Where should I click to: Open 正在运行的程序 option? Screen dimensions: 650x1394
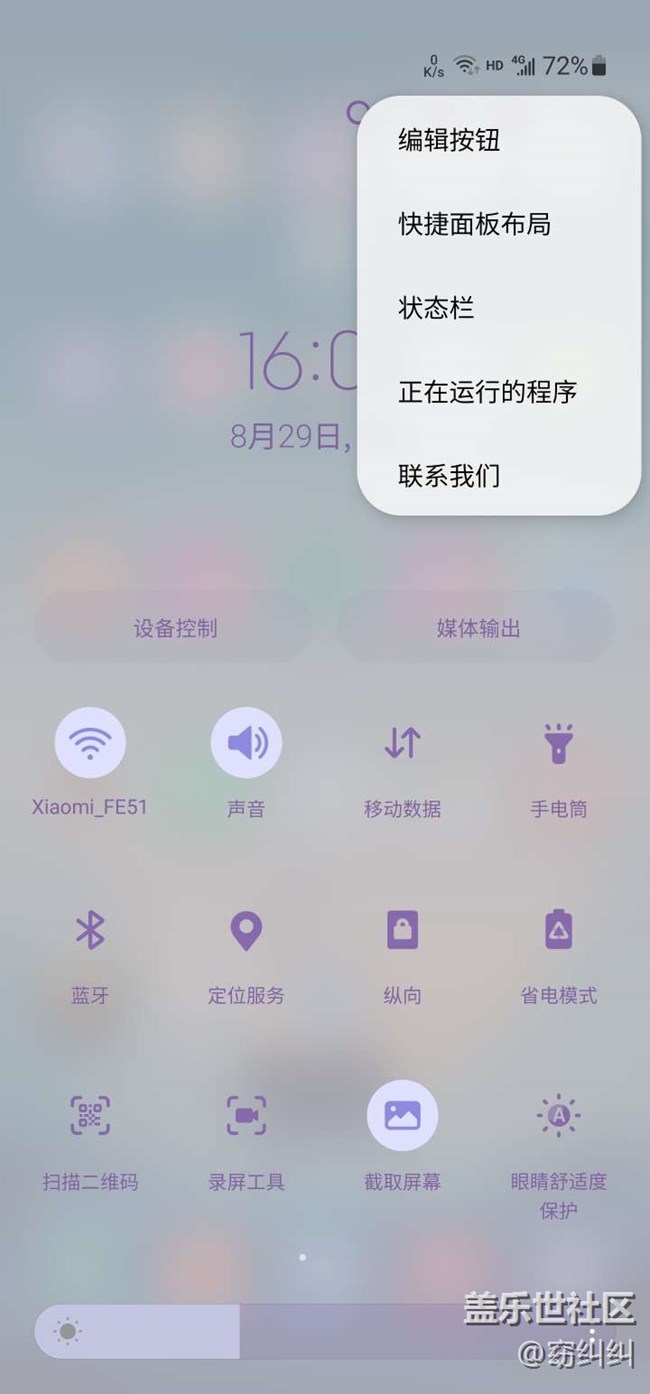coord(487,392)
